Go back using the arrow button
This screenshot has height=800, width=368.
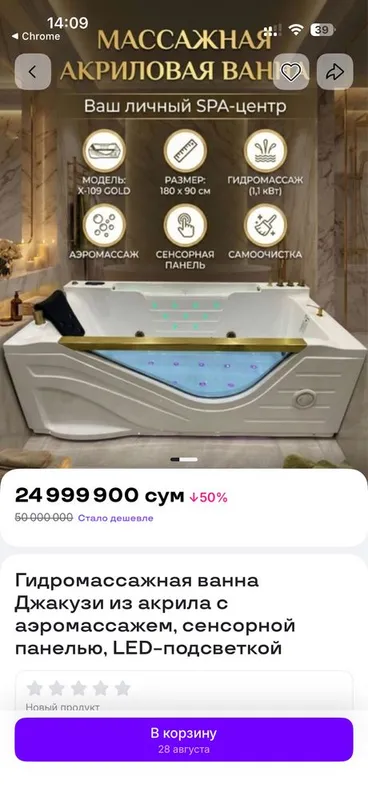point(33,72)
